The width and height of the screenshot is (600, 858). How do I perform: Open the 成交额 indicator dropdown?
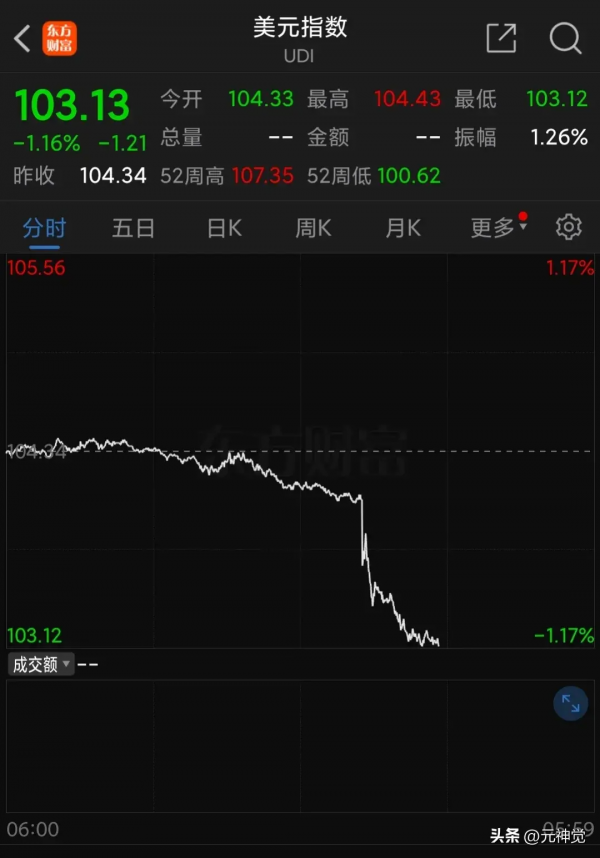41,664
